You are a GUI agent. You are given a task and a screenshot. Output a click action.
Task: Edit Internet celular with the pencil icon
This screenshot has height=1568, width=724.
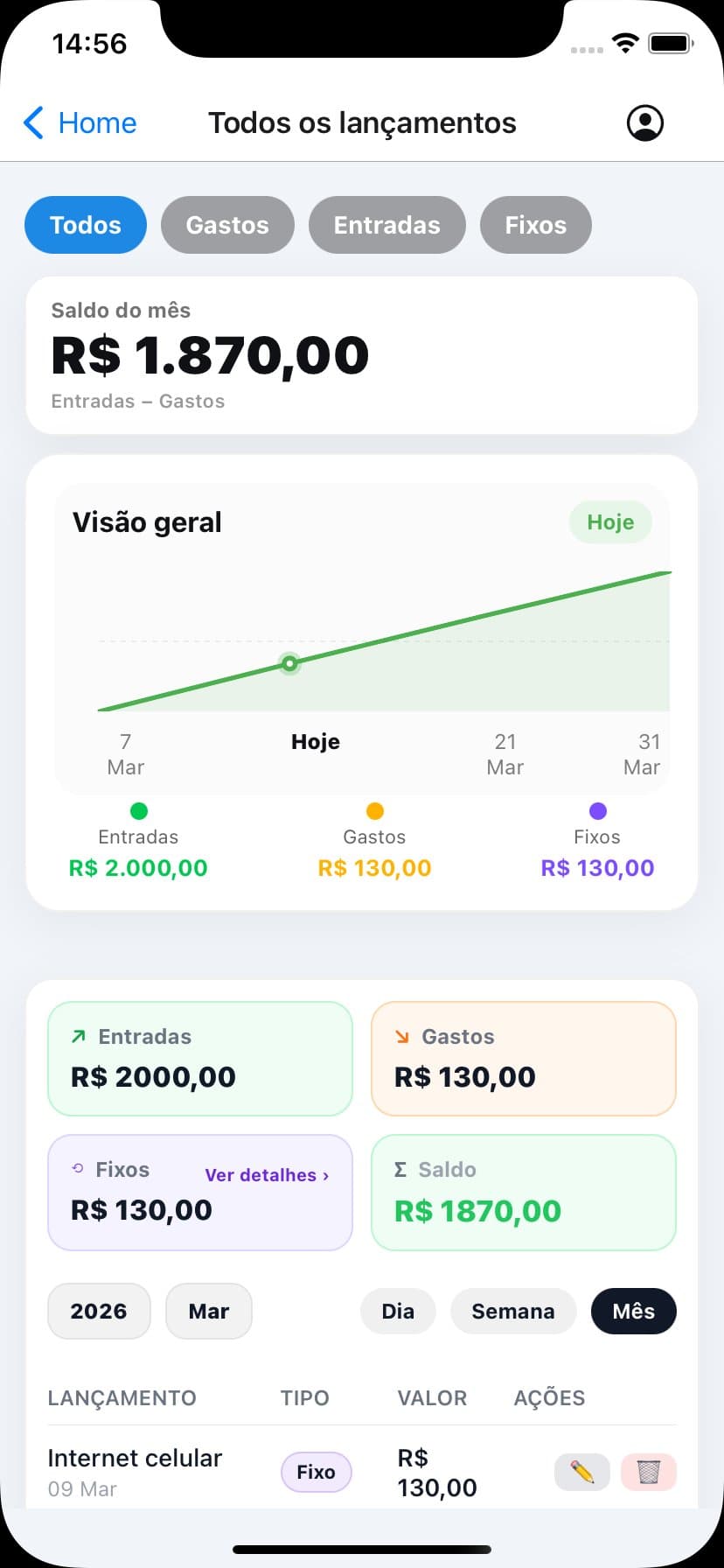coord(581,1472)
